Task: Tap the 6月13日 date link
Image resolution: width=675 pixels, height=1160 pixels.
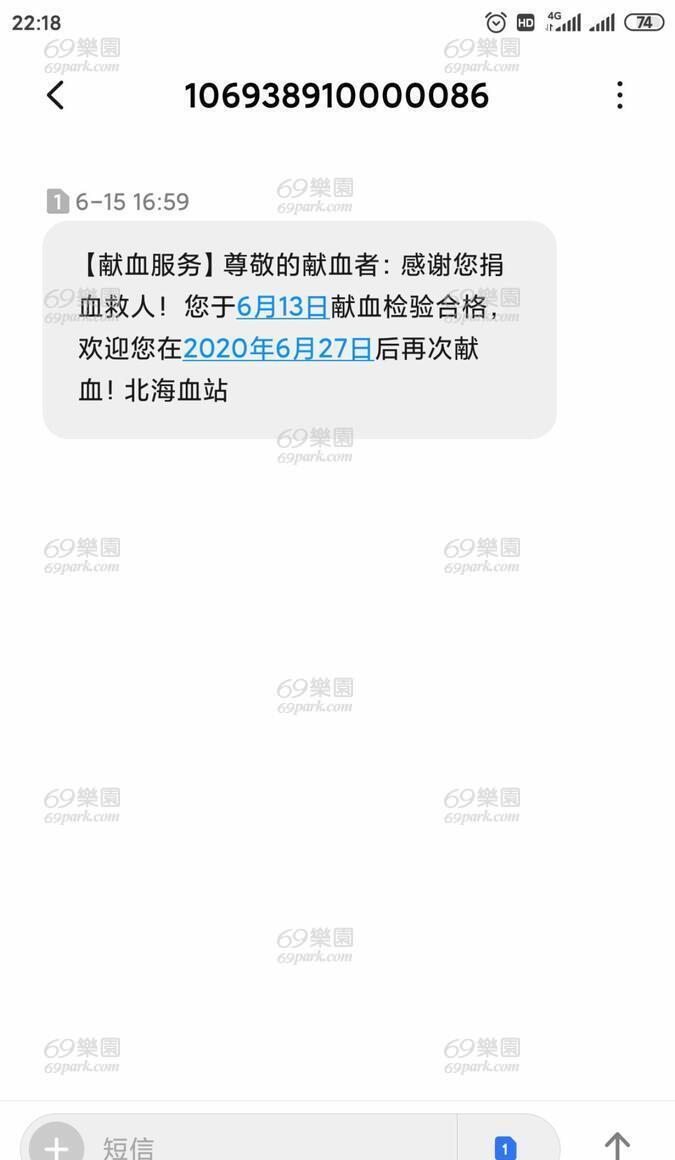Action: point(283,306)
